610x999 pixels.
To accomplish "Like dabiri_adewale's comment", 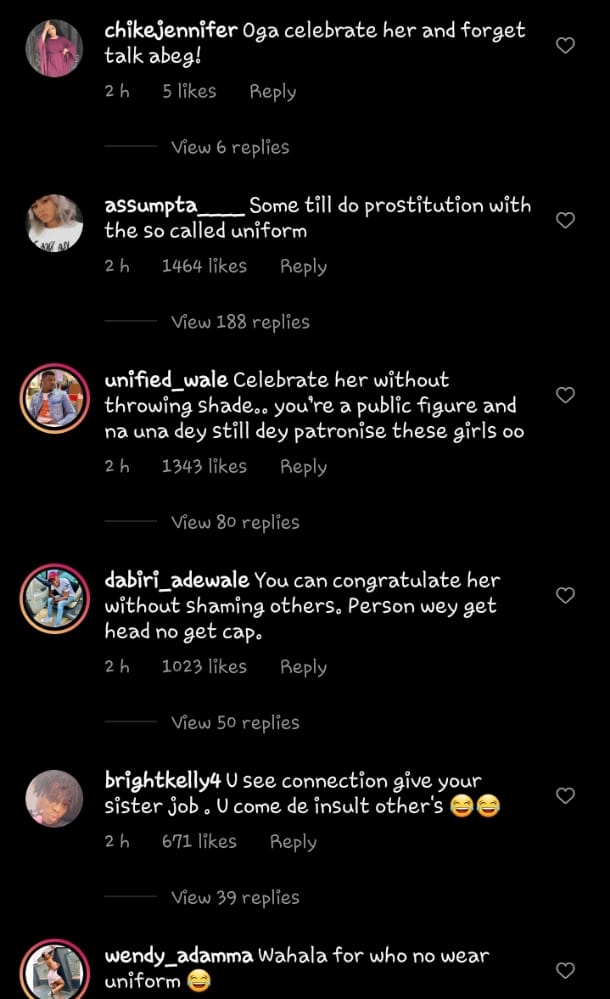I will 565,595.
